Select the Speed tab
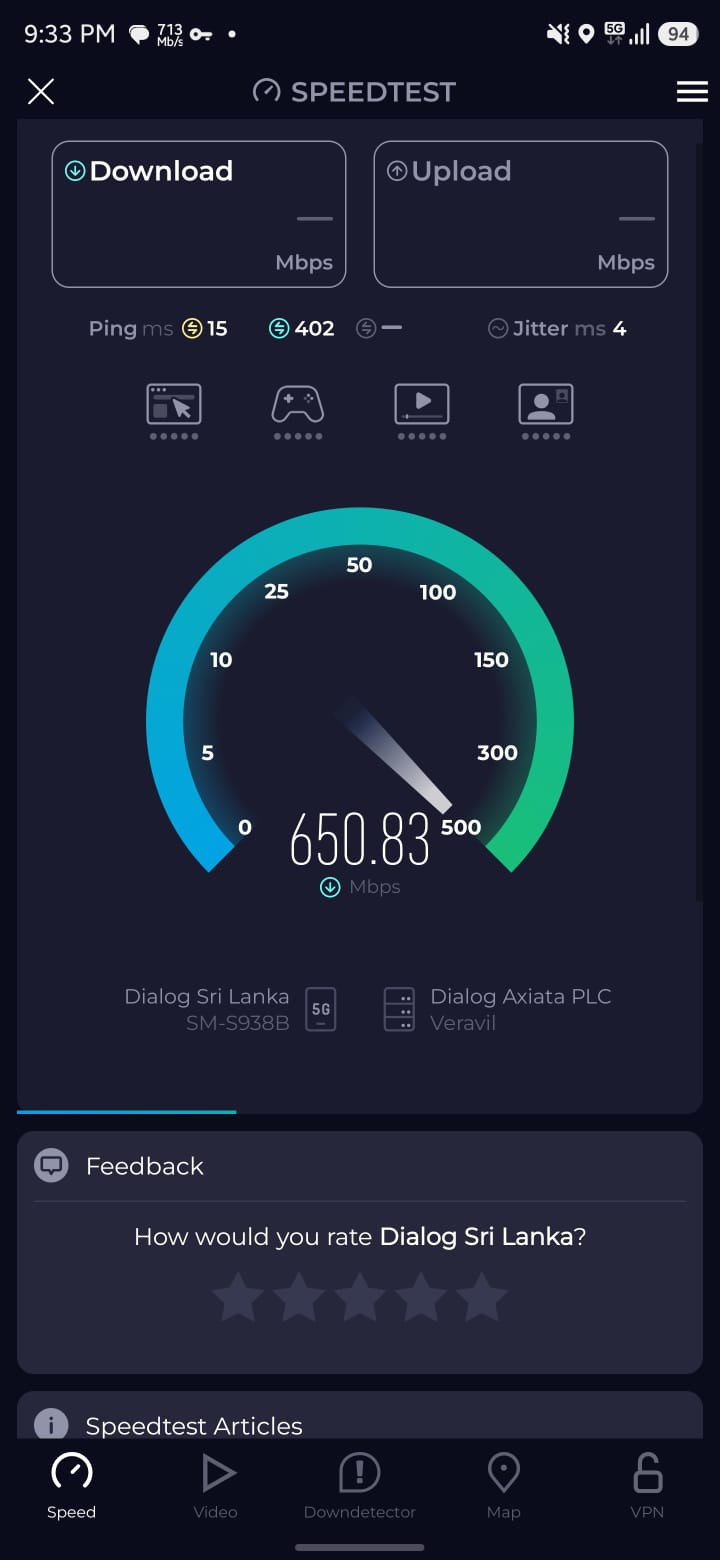This screenshot has width=720, height=1560. point(72,1485)
